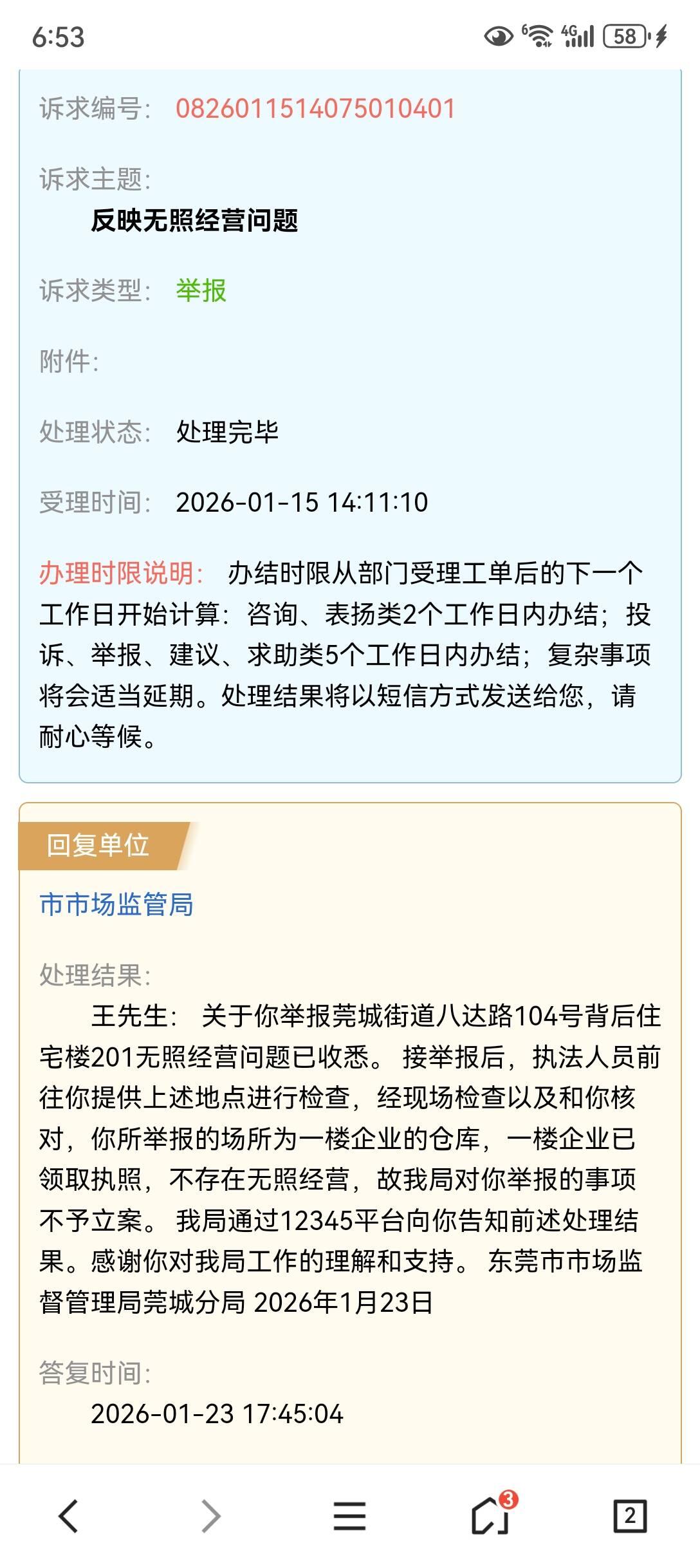Open the browser menu
The height and width of the screenshot is (1568, 700).
click(x=349, y=1516)
